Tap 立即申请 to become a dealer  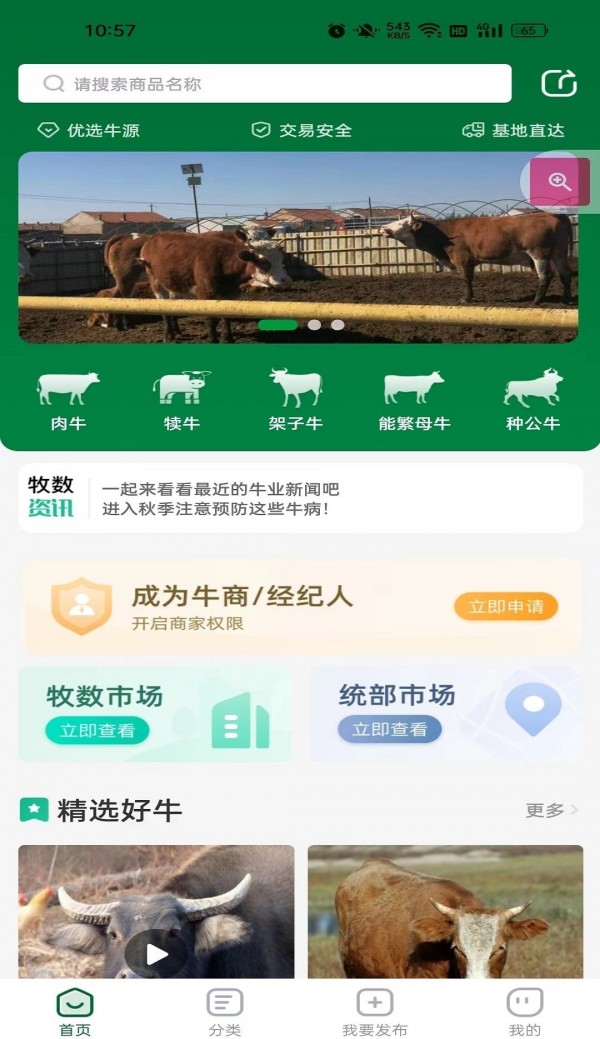tap(505, 606)
